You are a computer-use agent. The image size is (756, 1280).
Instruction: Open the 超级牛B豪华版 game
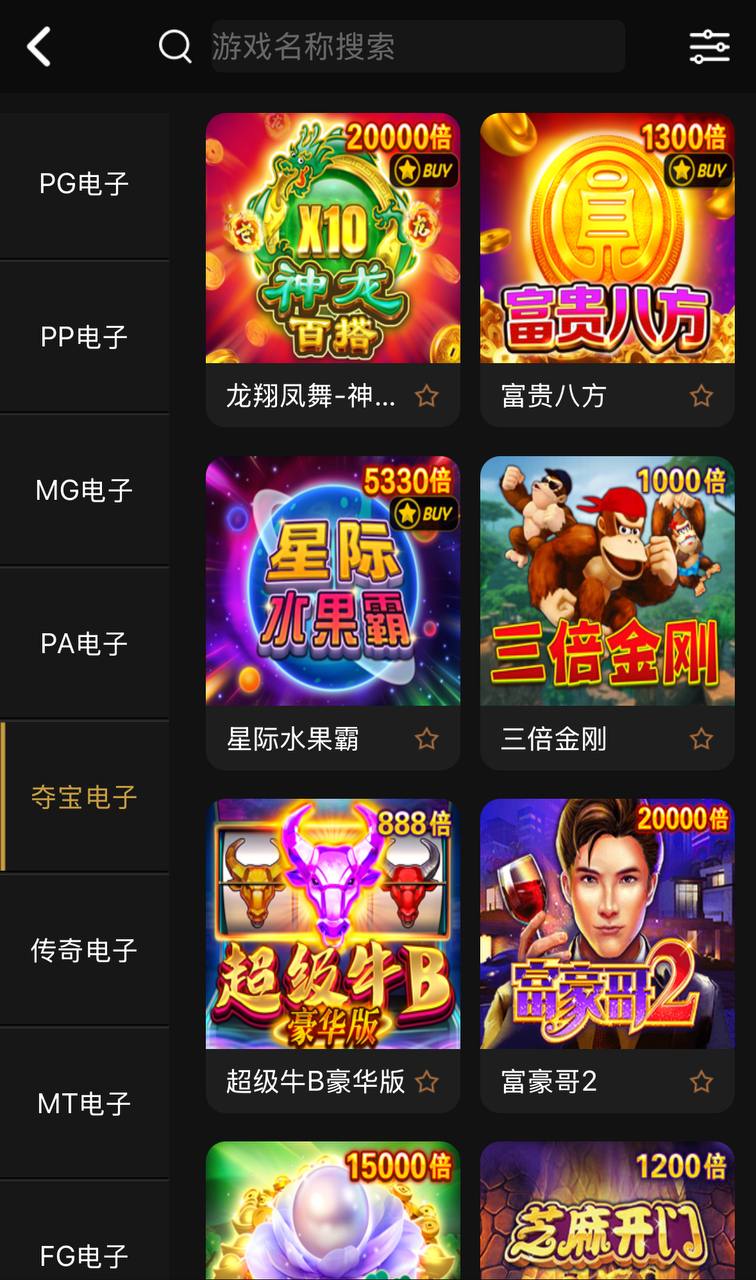click(333, 924)
